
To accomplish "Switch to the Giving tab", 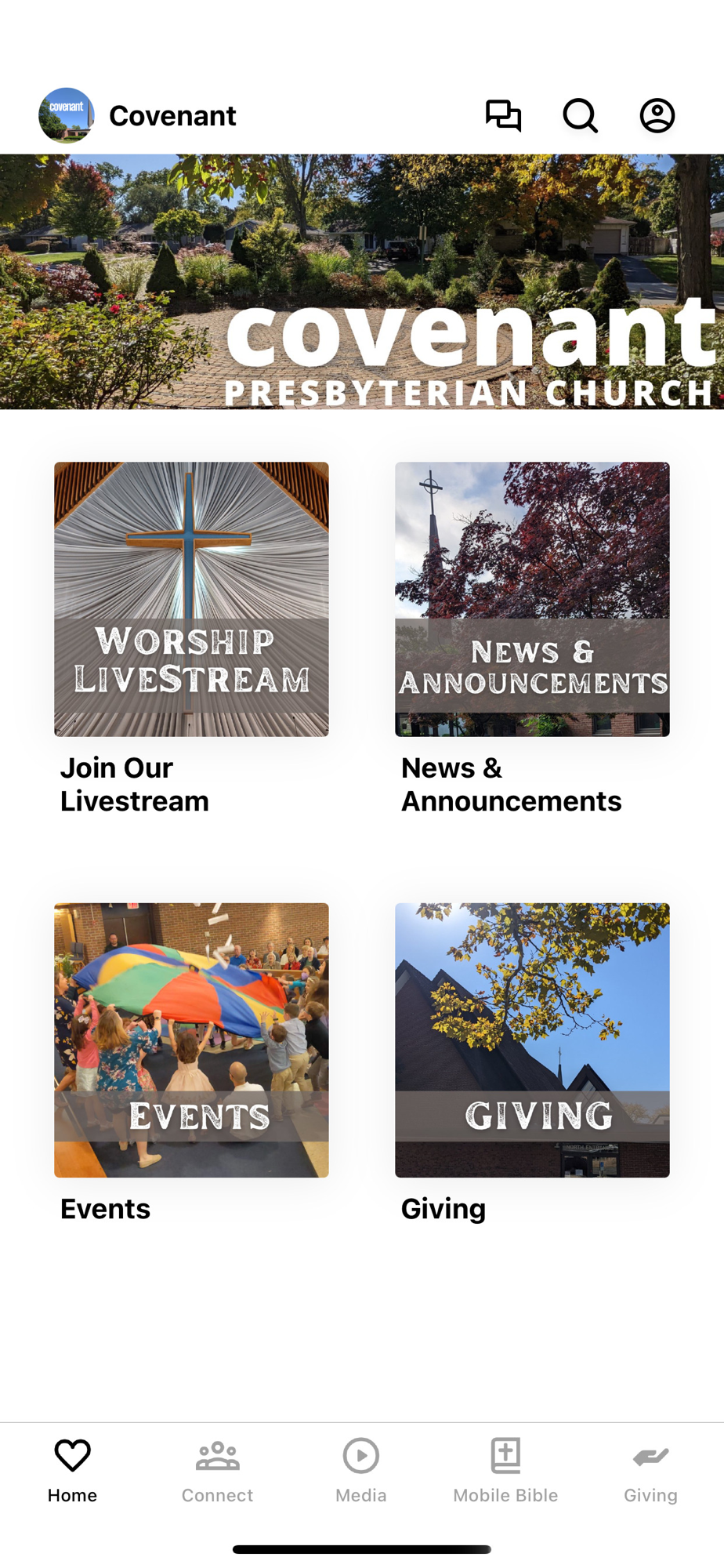I will (650, 1471).
